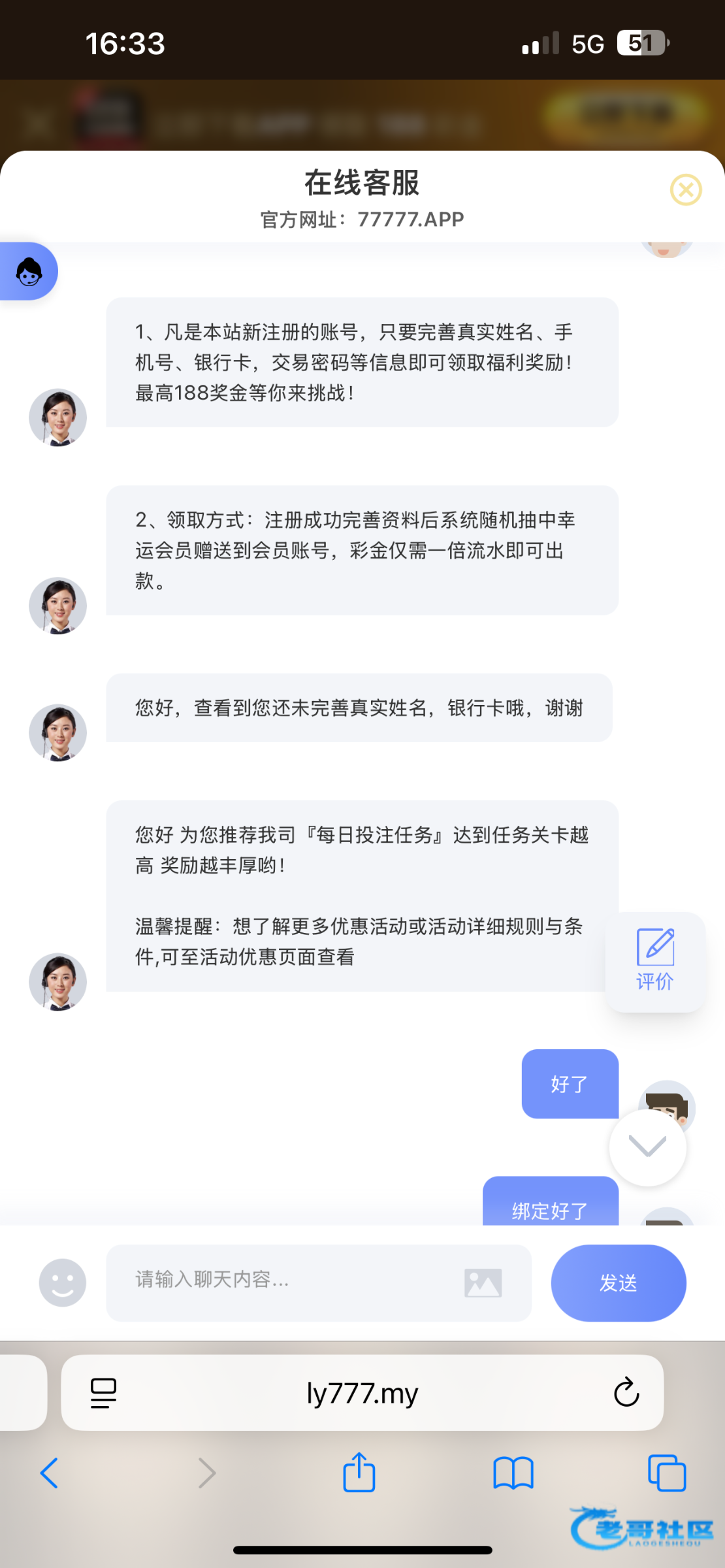
Task: Open Safari bookmarks
Action: coord(513,1474)
